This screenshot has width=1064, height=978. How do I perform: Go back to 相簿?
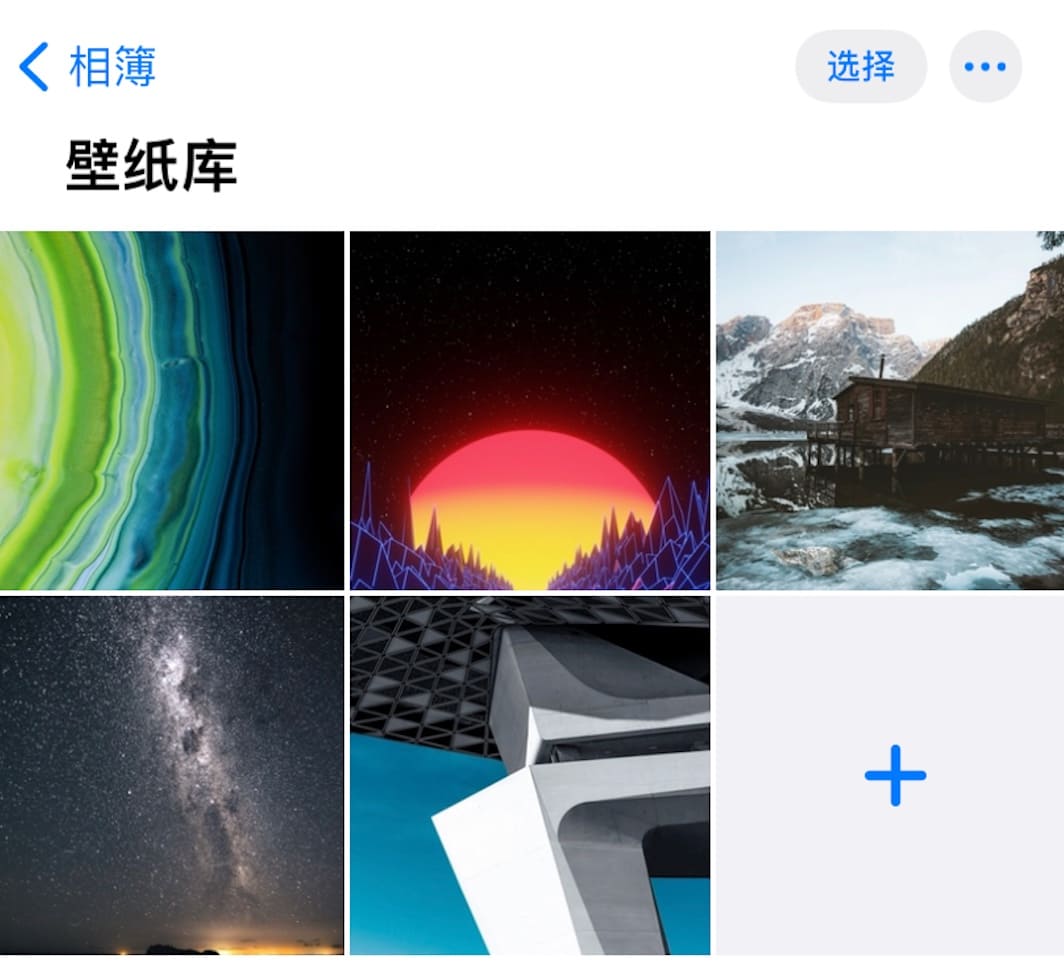pos(88,67)
